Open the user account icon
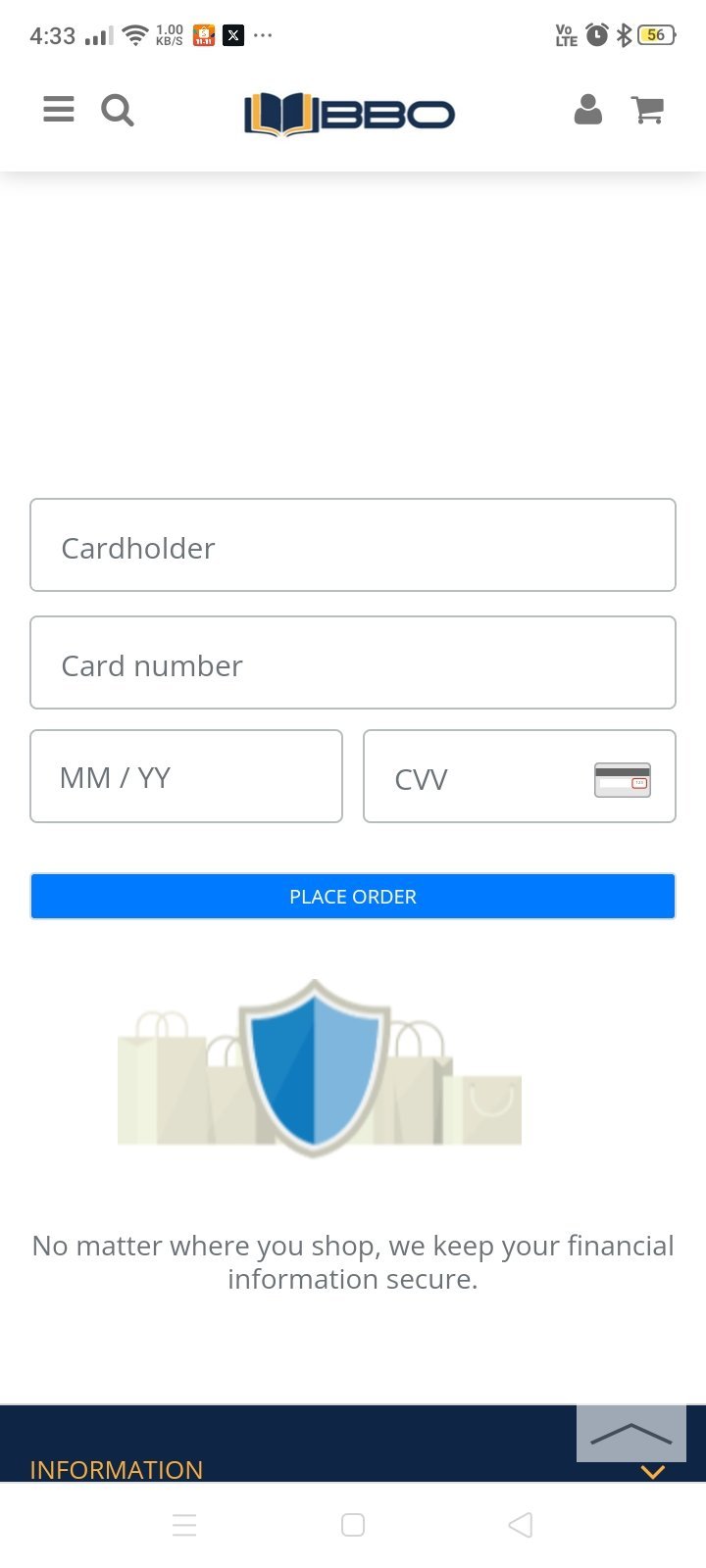Image resolution: width=706 pixels, height=1568 pixels. [587, 110]
